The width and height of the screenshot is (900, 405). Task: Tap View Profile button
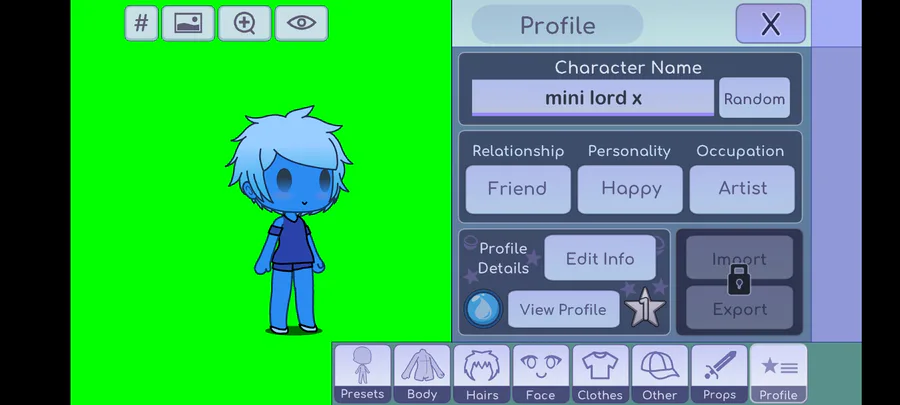tap(563, 309)
